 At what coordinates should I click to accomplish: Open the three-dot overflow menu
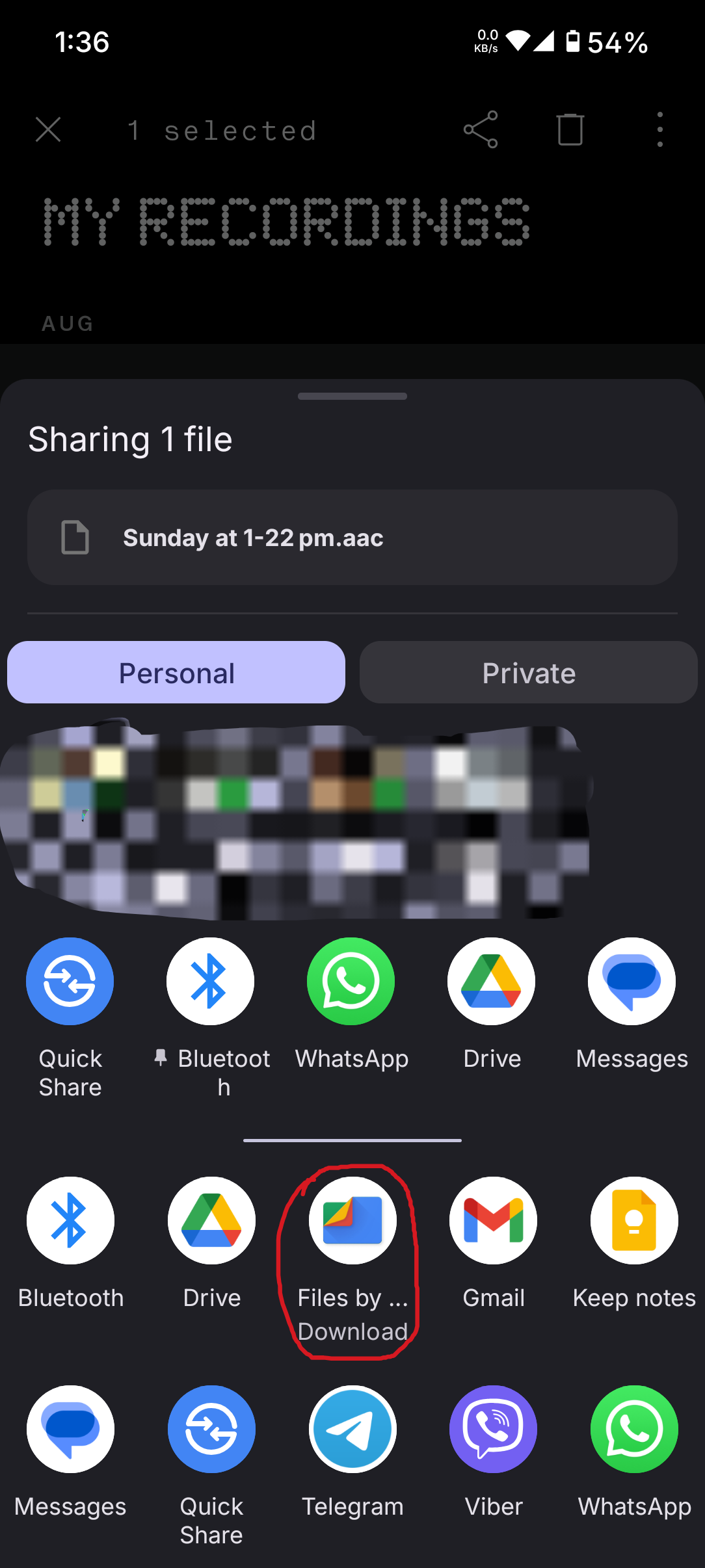click(659, 129)
